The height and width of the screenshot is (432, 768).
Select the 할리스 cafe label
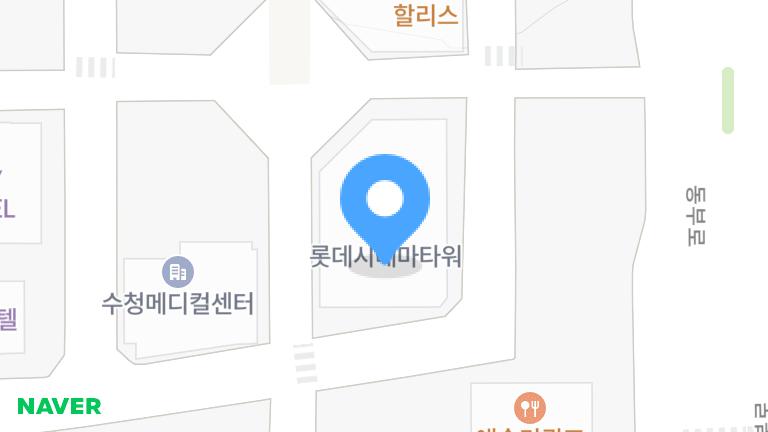point(426,15)
